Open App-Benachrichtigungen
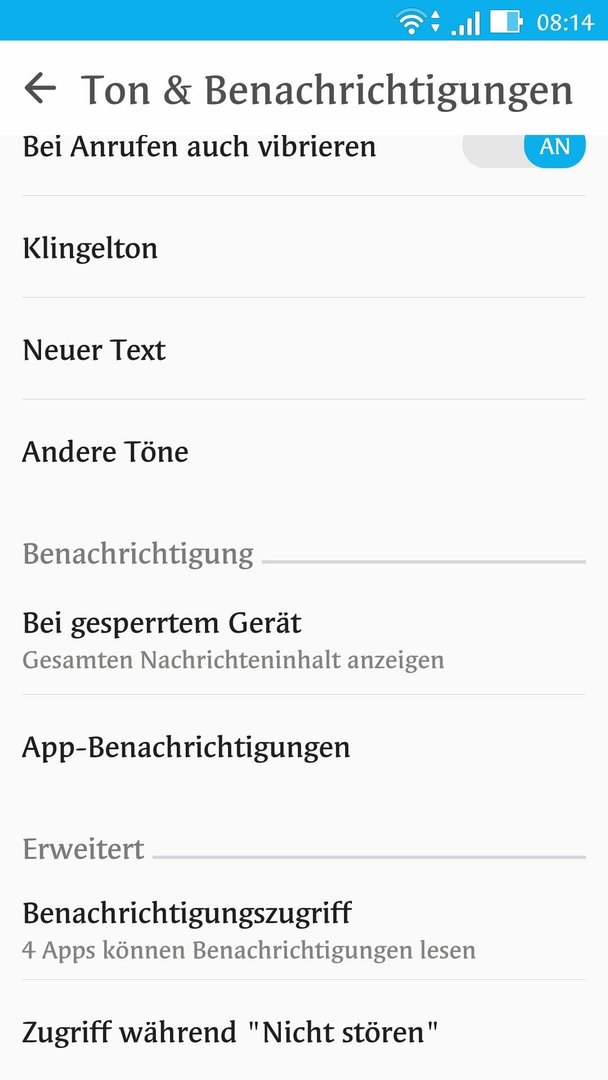 pos(303,747)
